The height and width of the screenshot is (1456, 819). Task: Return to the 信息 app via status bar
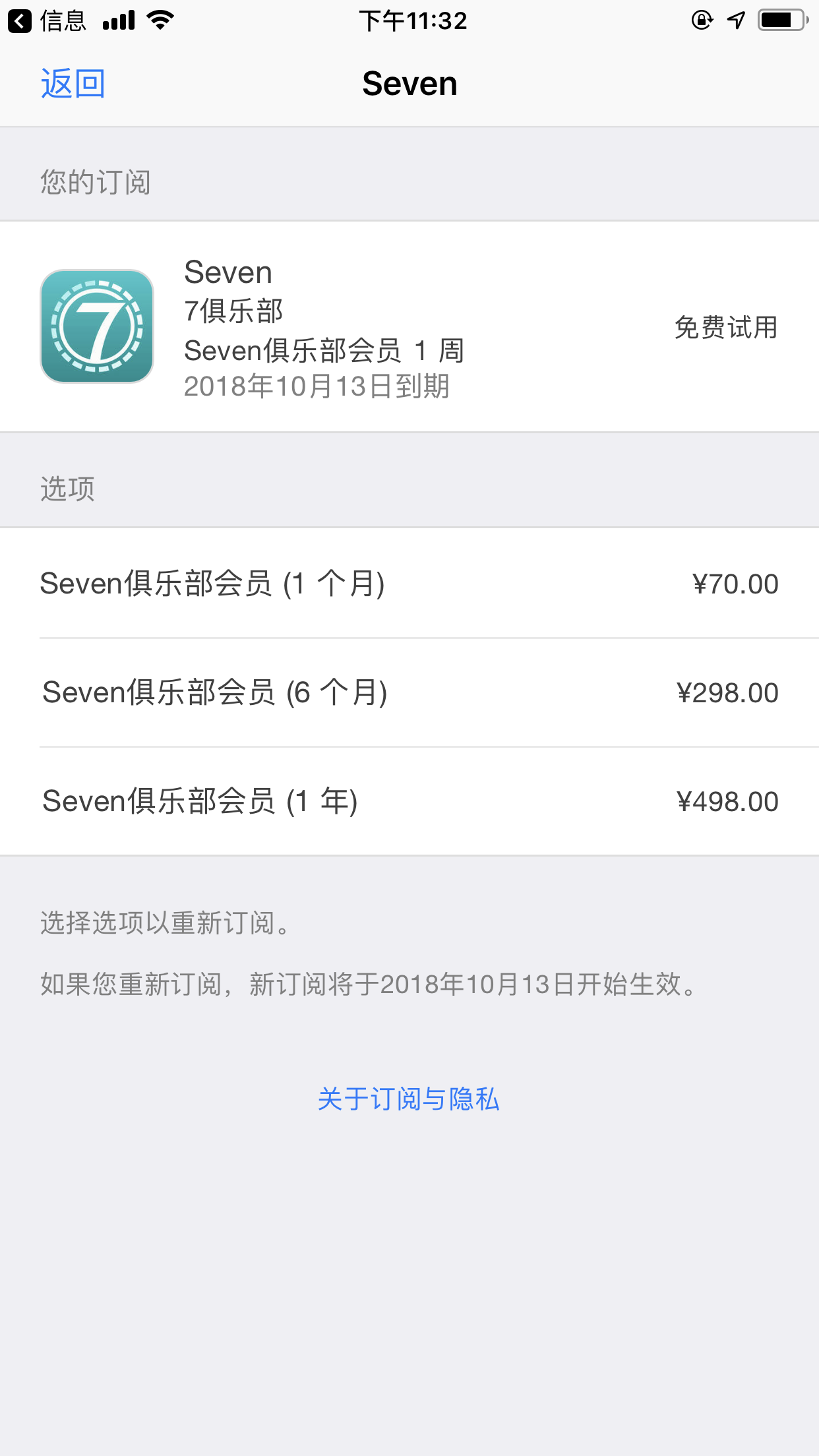(x=47, y=21)
